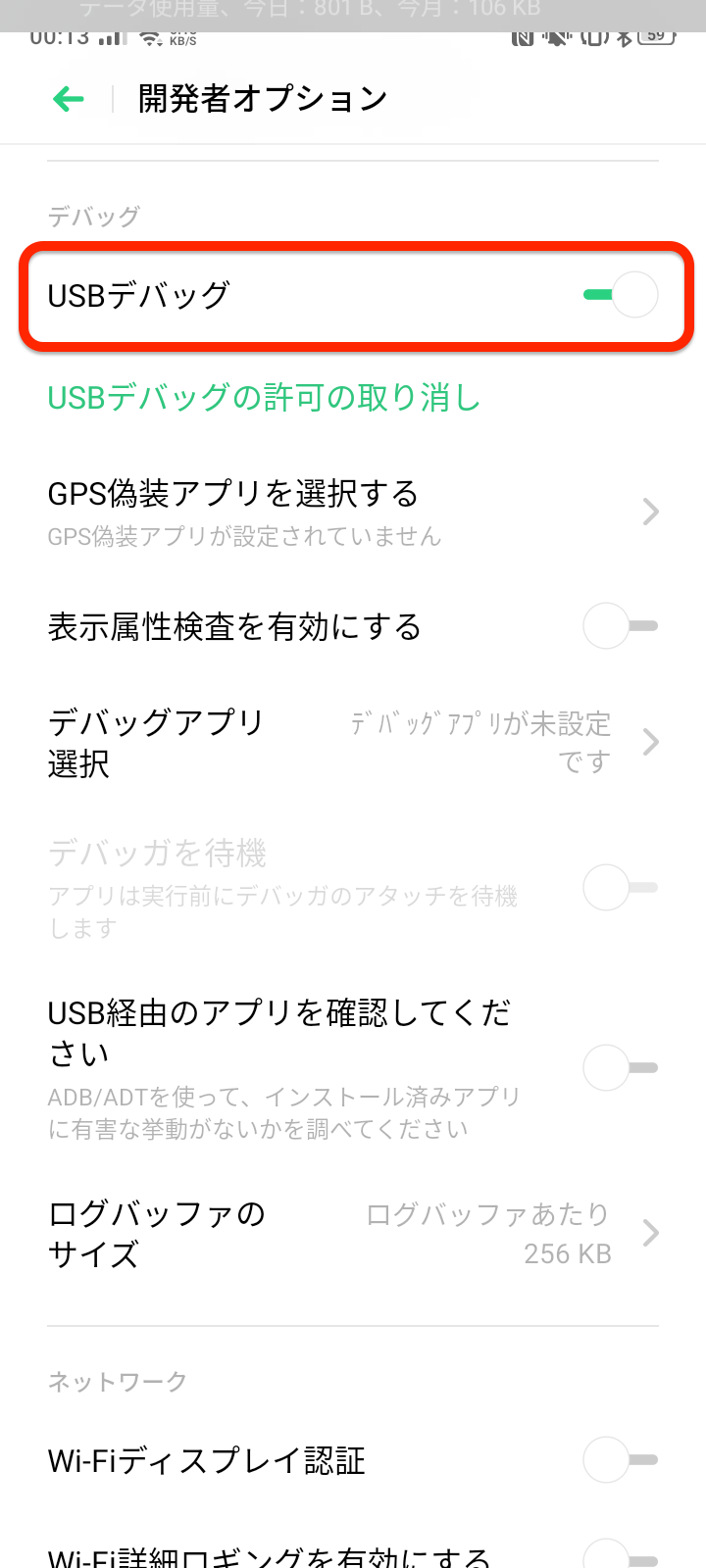The width and height of the screenshot is (706, 1568).
Task: Enable Wi-Fiディスプレイ認証 switch
Action: tap(621, 1460)
